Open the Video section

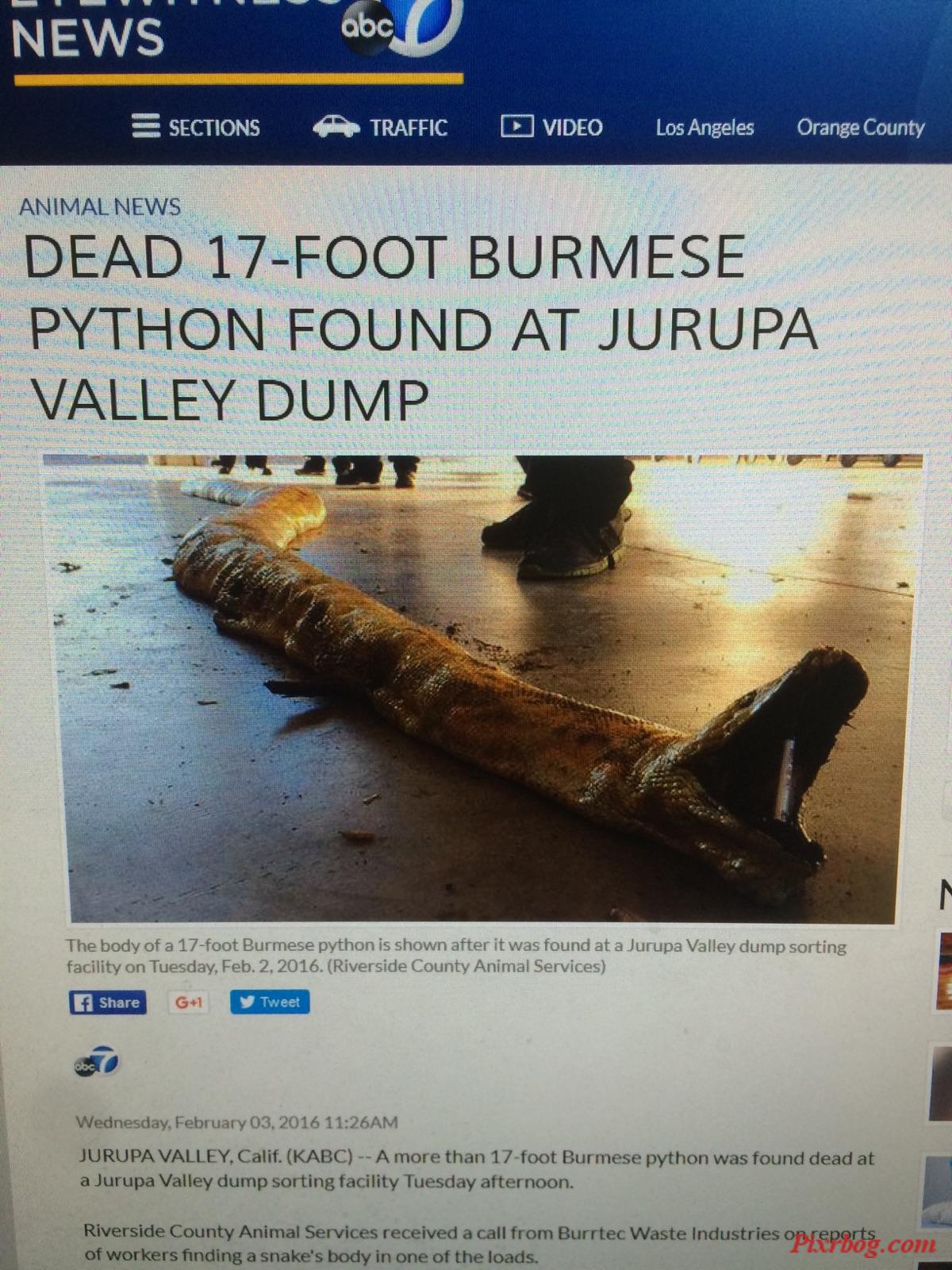coord(551,127)
